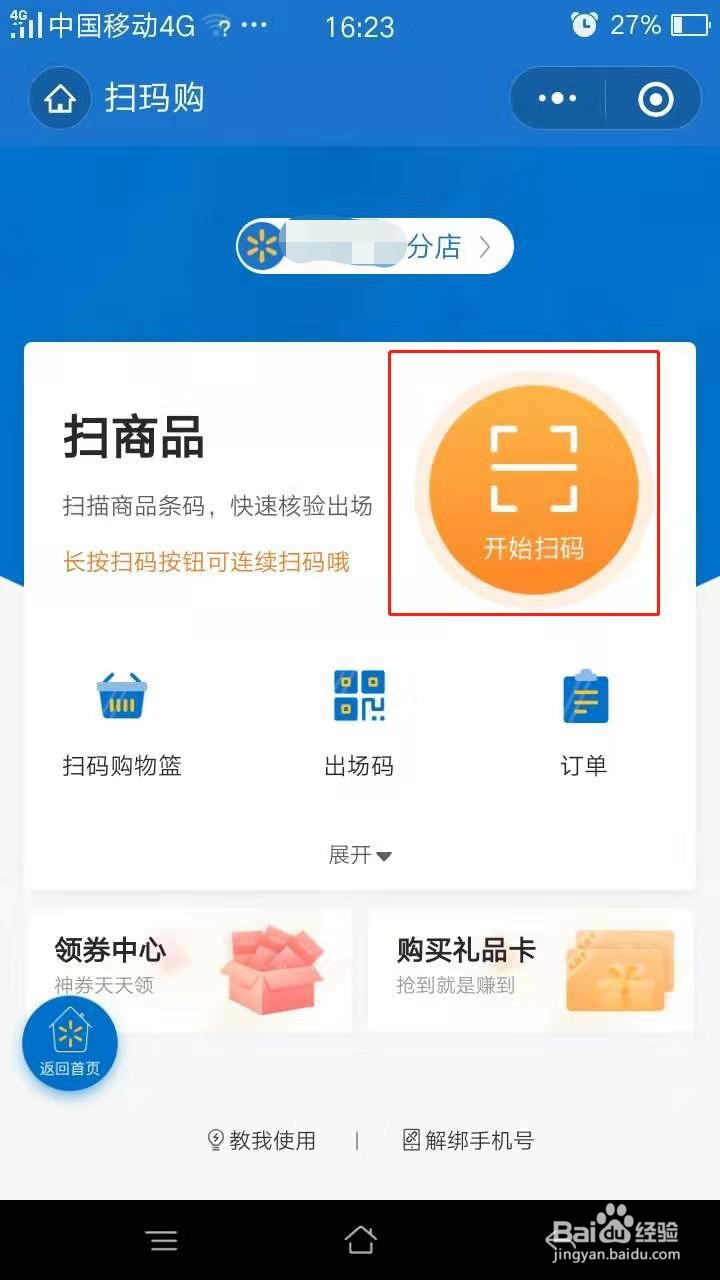Expand more options via 展开 arrow
The height and width of the screenshot is (1280, 720).
(x=360, y=855)
